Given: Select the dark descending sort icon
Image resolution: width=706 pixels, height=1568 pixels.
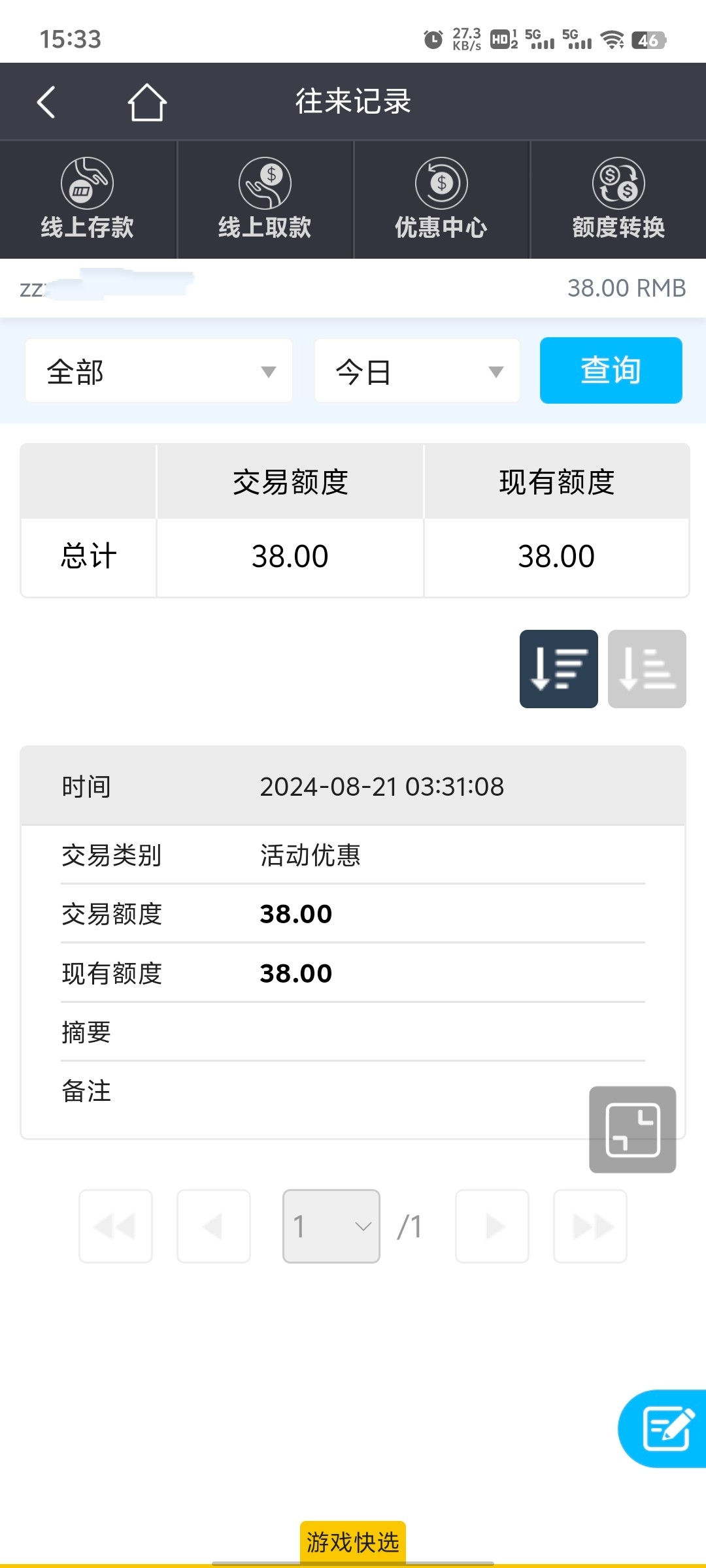Looking at the screenshot, I should point(558,669).
